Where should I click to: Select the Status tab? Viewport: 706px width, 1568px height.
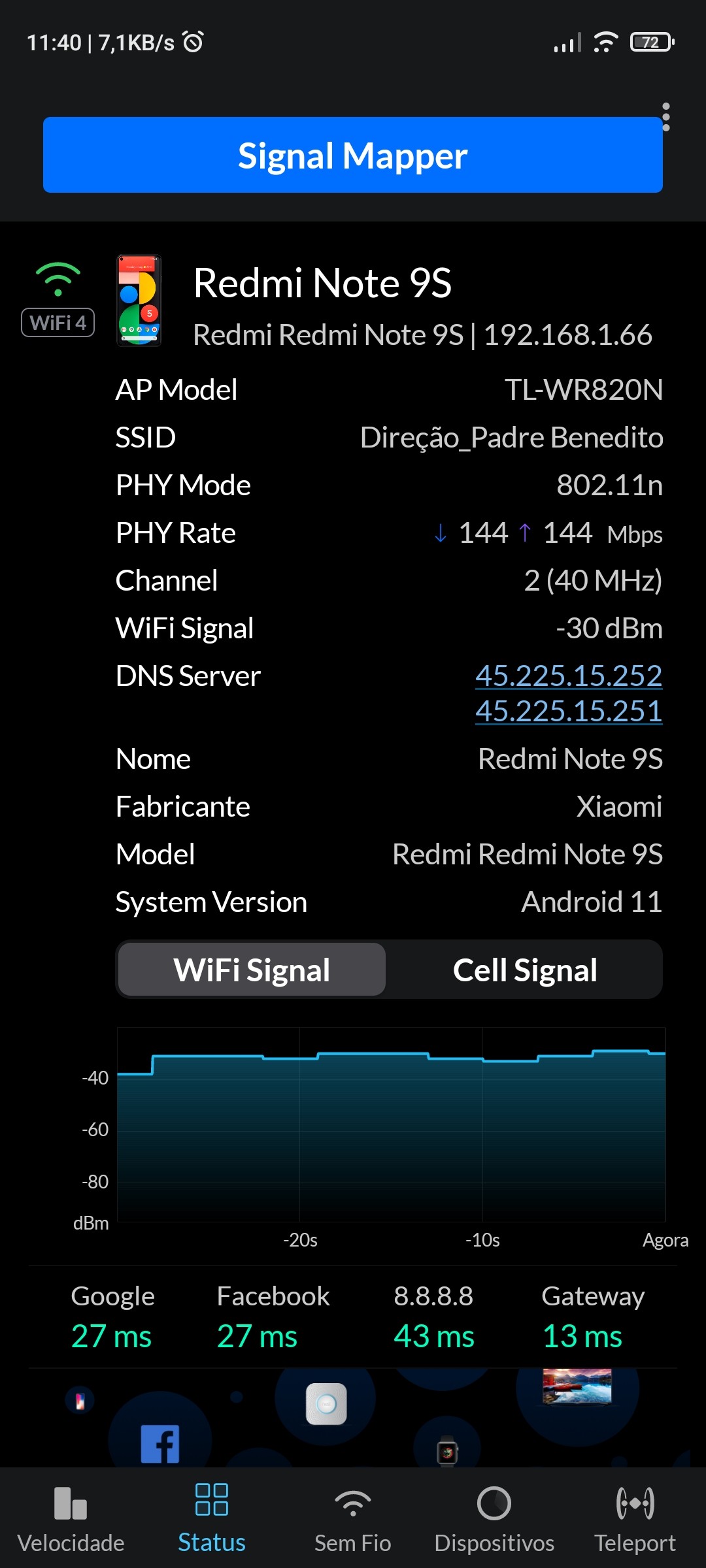212,1518
